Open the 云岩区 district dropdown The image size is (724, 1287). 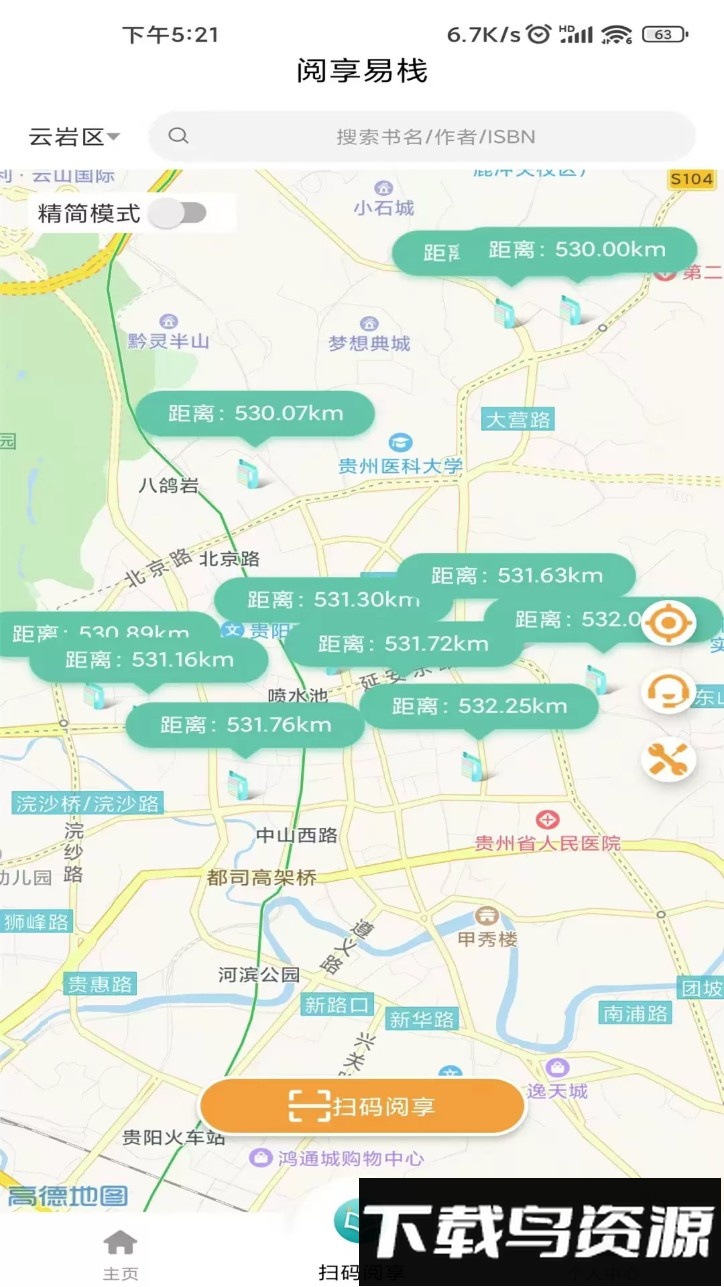tap(74, 137)
